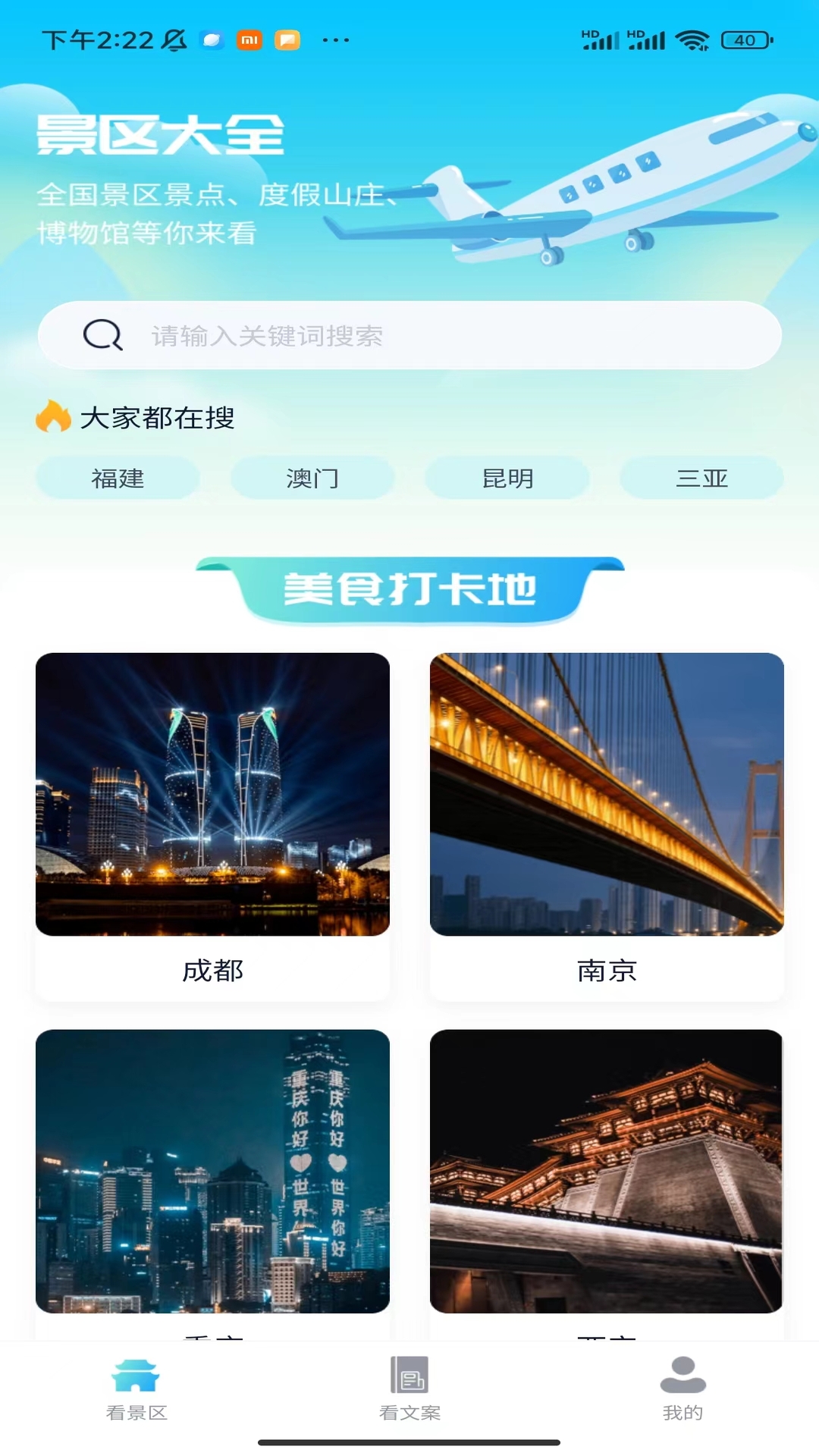Select the 澳门 hot search chip
This screenshot has width=819, height=1456.
click(312, 478)
